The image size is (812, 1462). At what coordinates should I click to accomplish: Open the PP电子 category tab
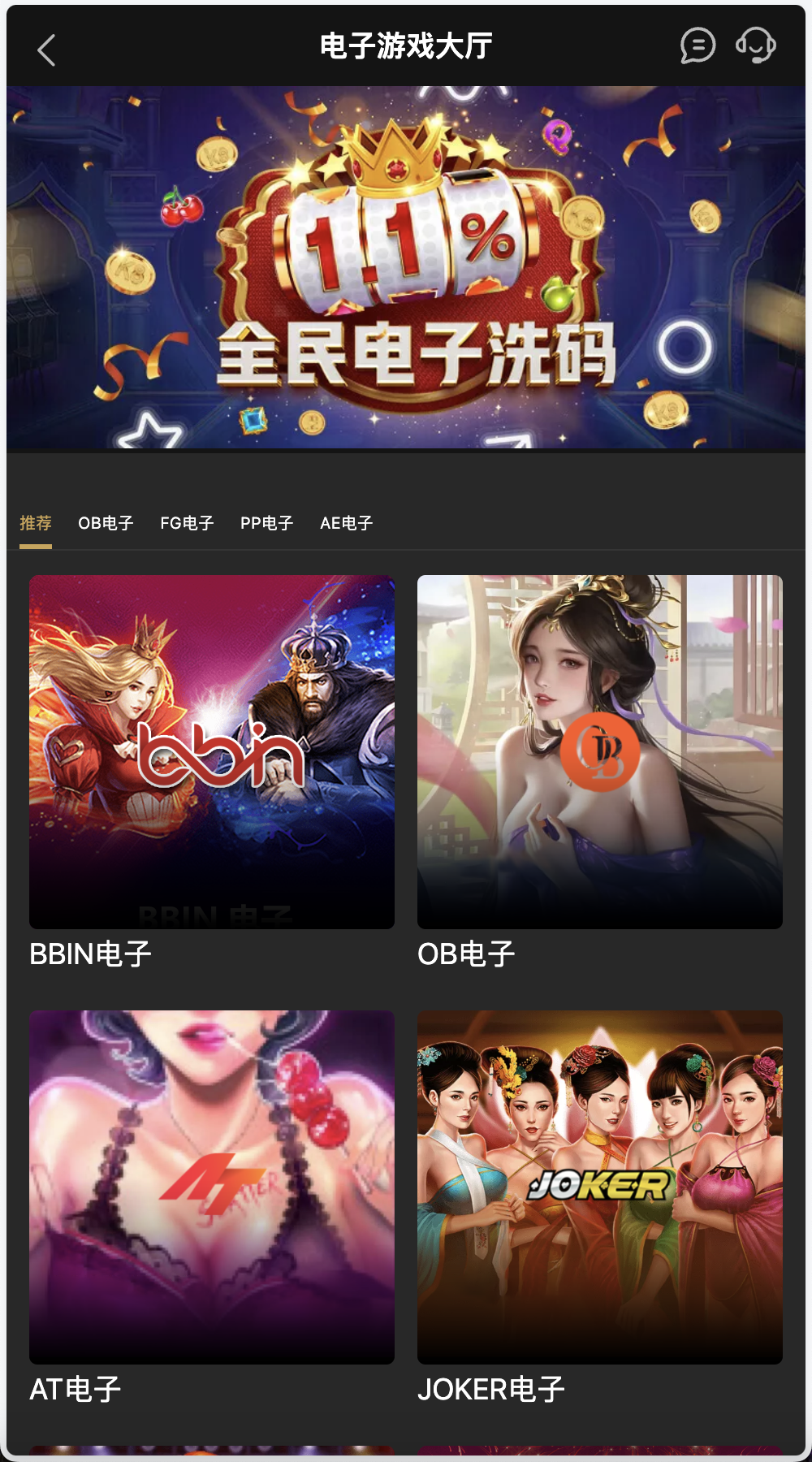pos(267,522)
